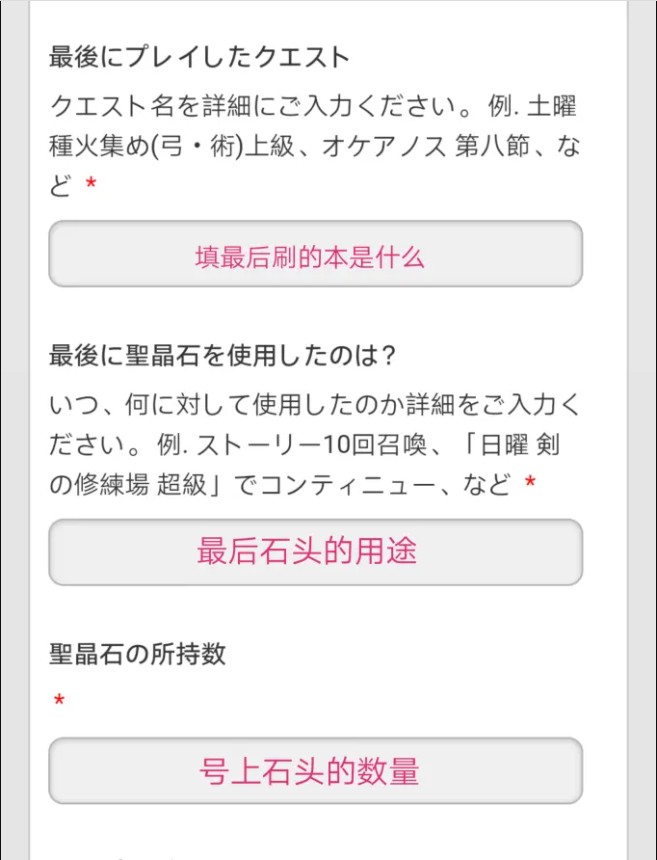
Task: Focus the last Saint Quartz usage field
Action: (x=315, y=552)
